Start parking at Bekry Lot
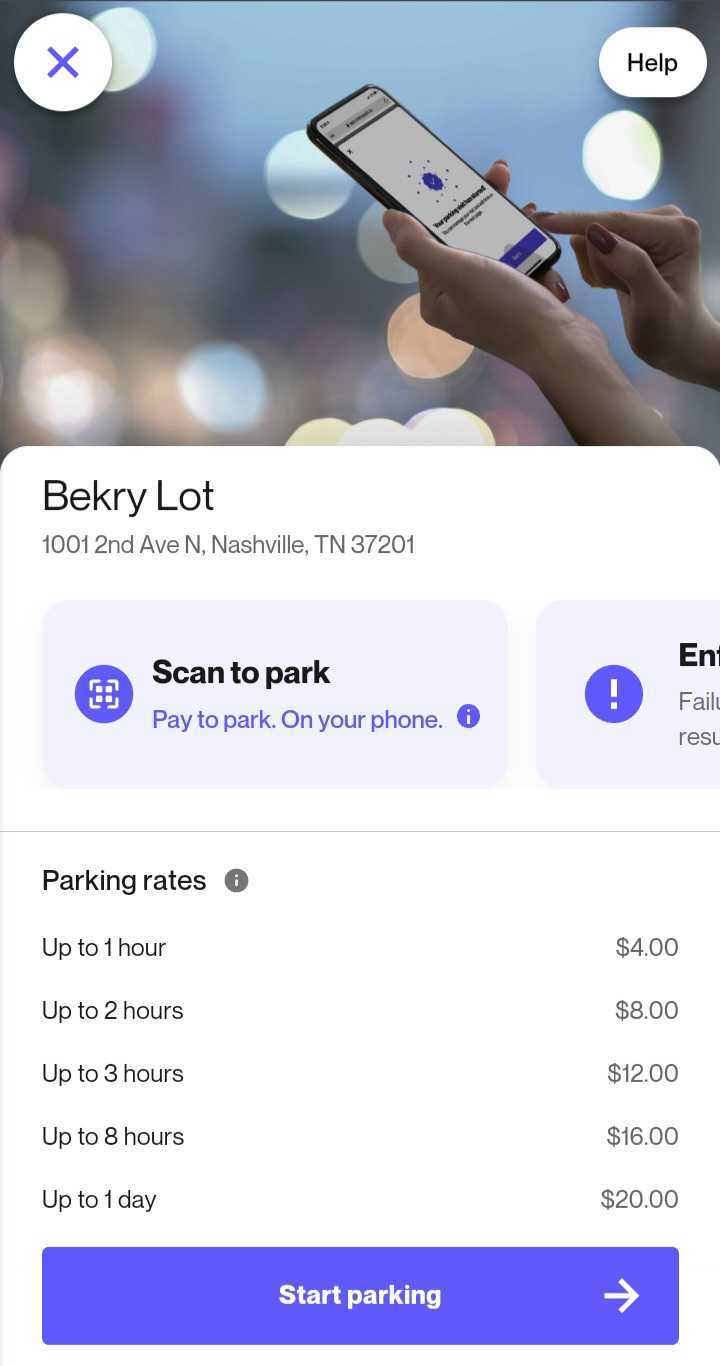 point(360,1295)
